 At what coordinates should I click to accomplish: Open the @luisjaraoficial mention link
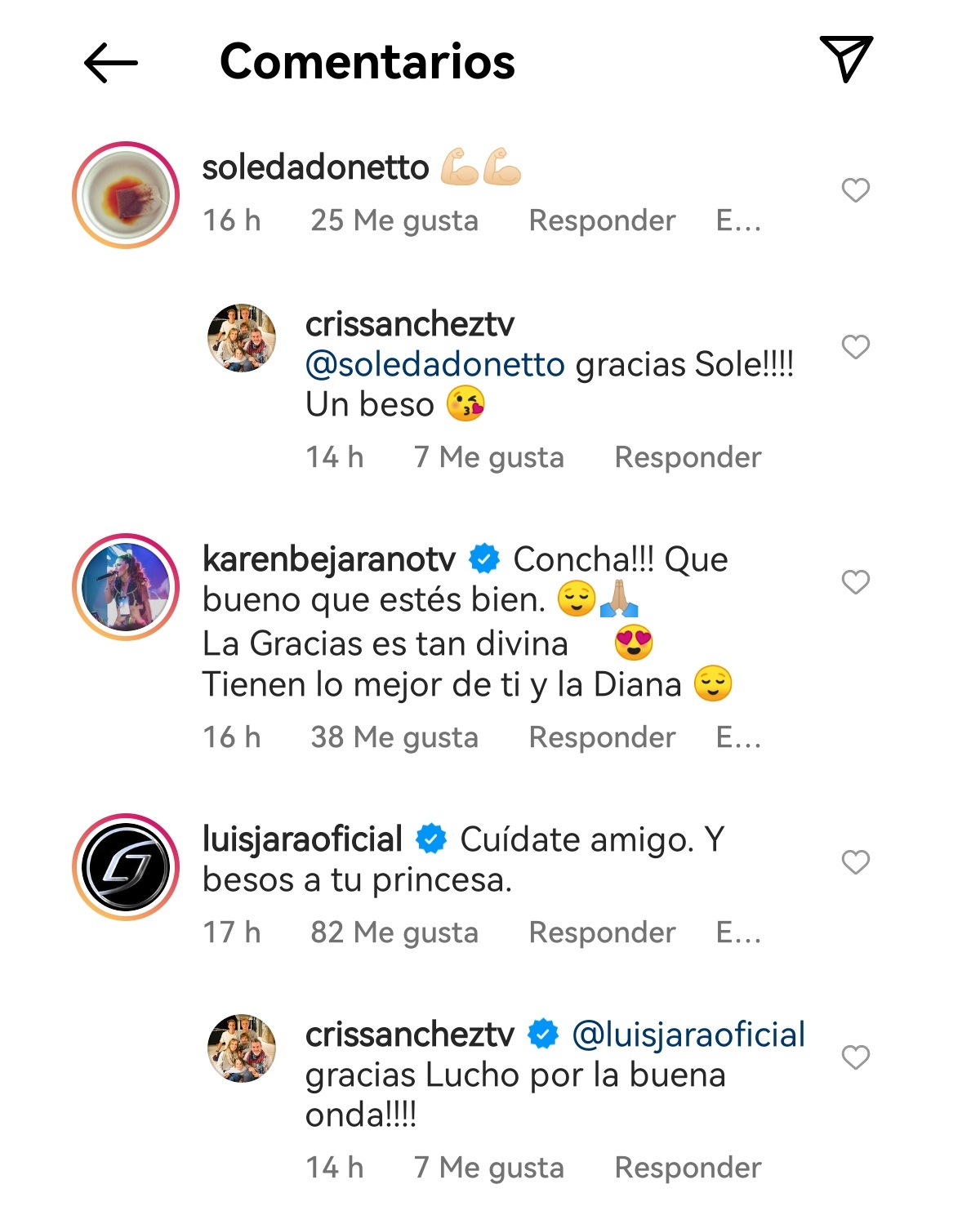click(690, 1033)
